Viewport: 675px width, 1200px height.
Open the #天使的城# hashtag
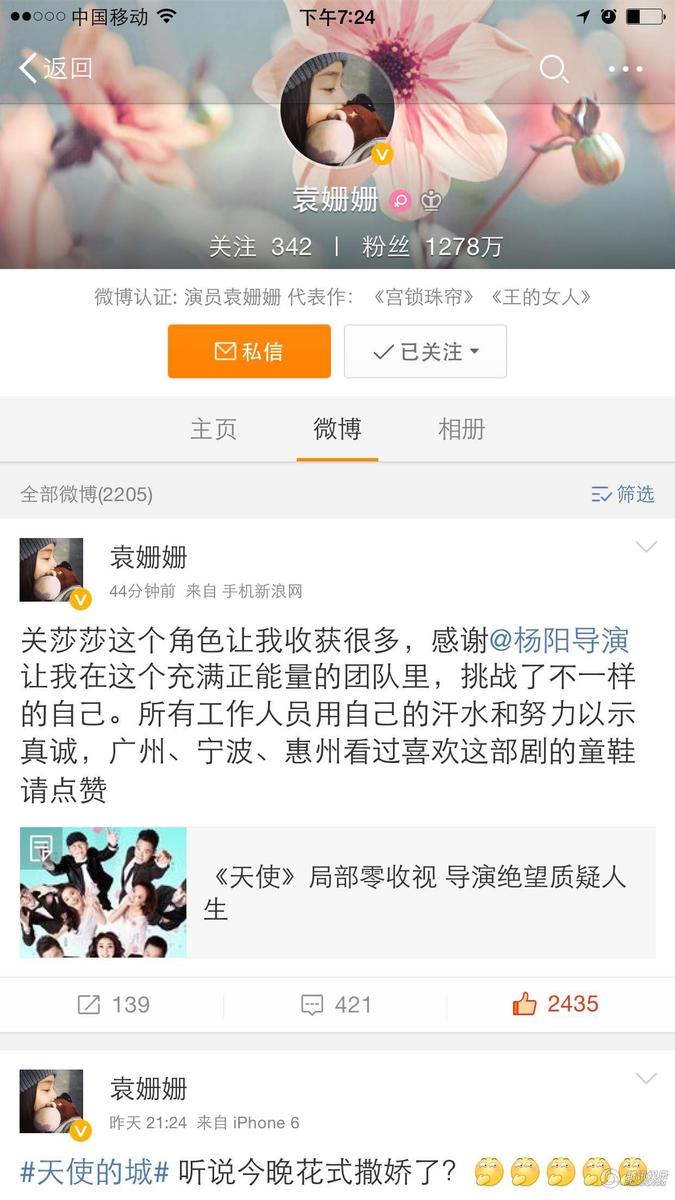(x=94, y=1172)
